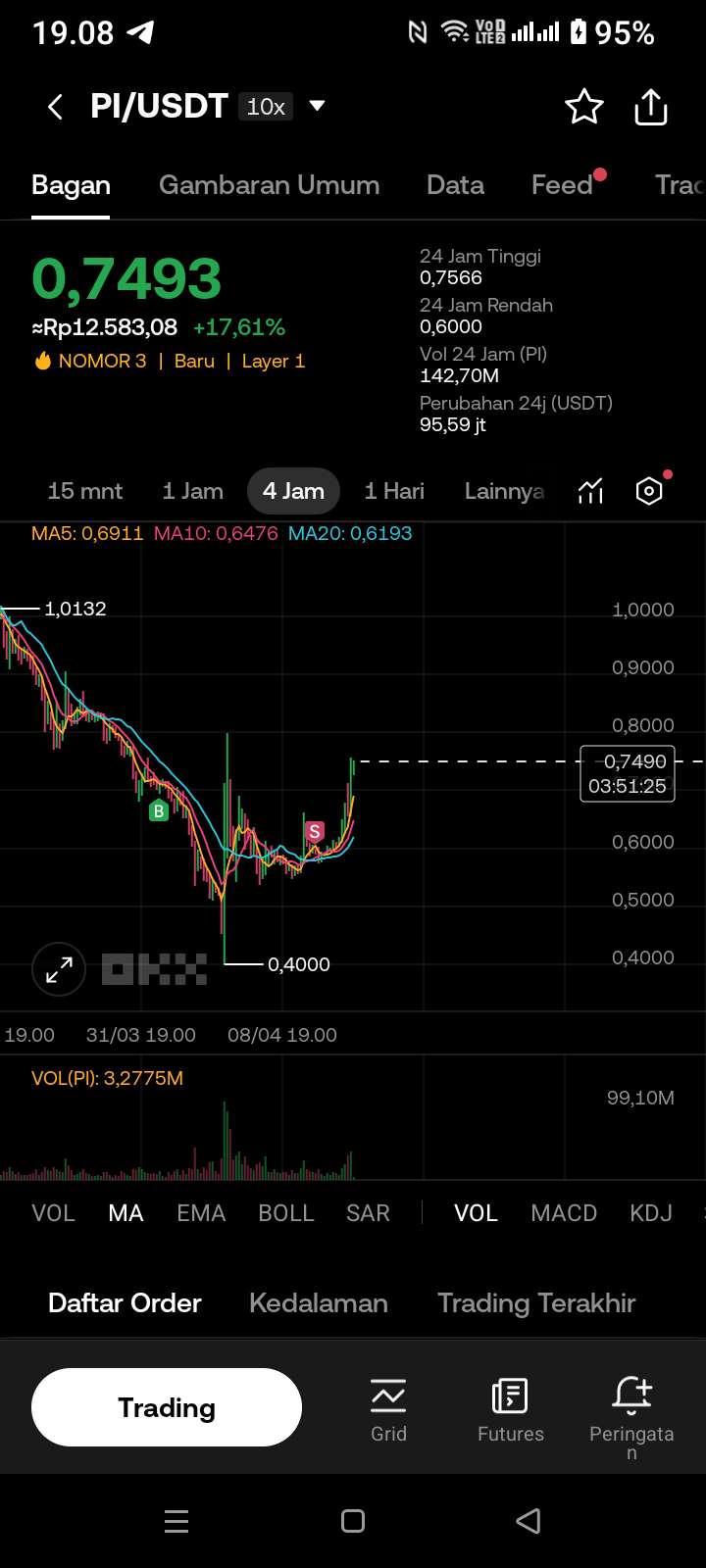Open chart settings hexagon icon

pos(649,491)
